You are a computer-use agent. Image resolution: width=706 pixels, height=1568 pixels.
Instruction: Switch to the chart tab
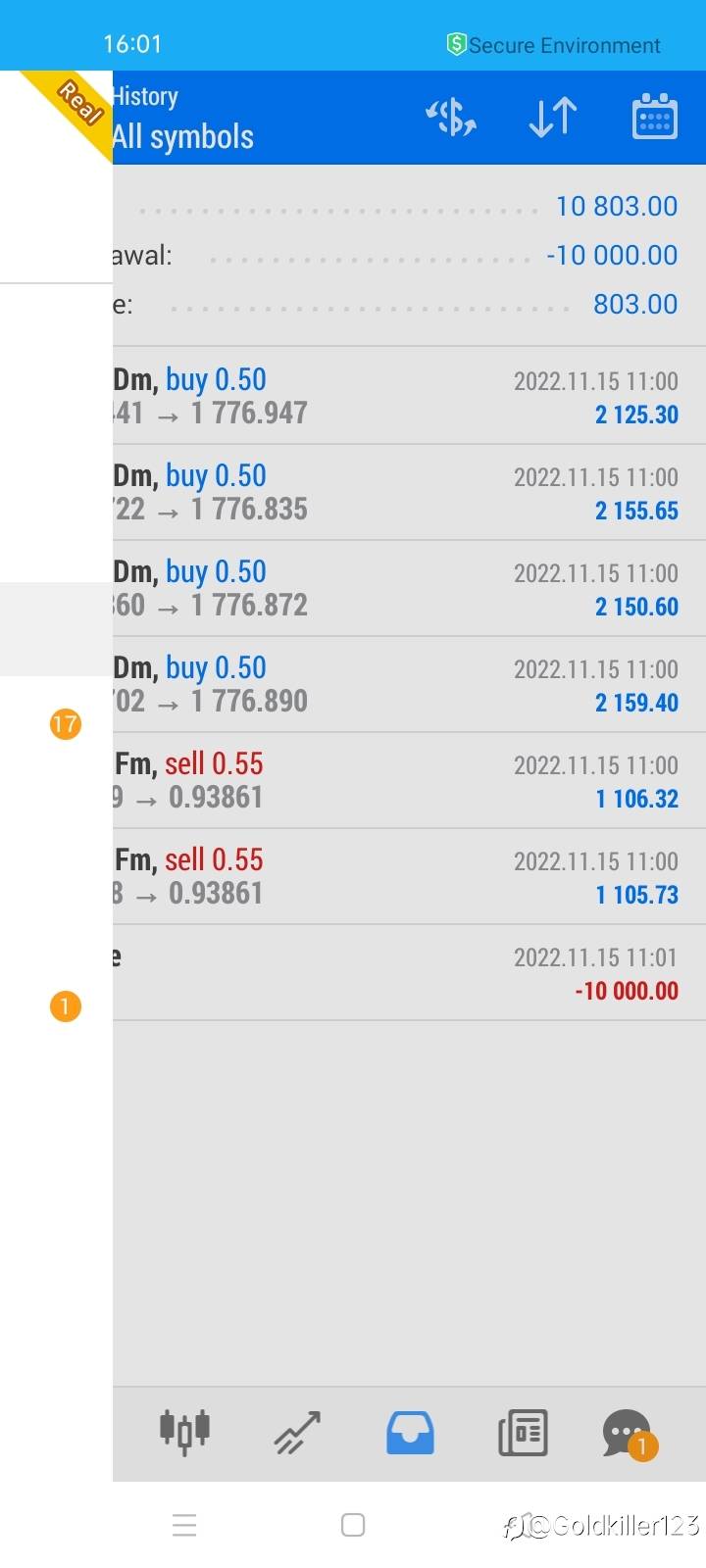[x=297, y=1433]
